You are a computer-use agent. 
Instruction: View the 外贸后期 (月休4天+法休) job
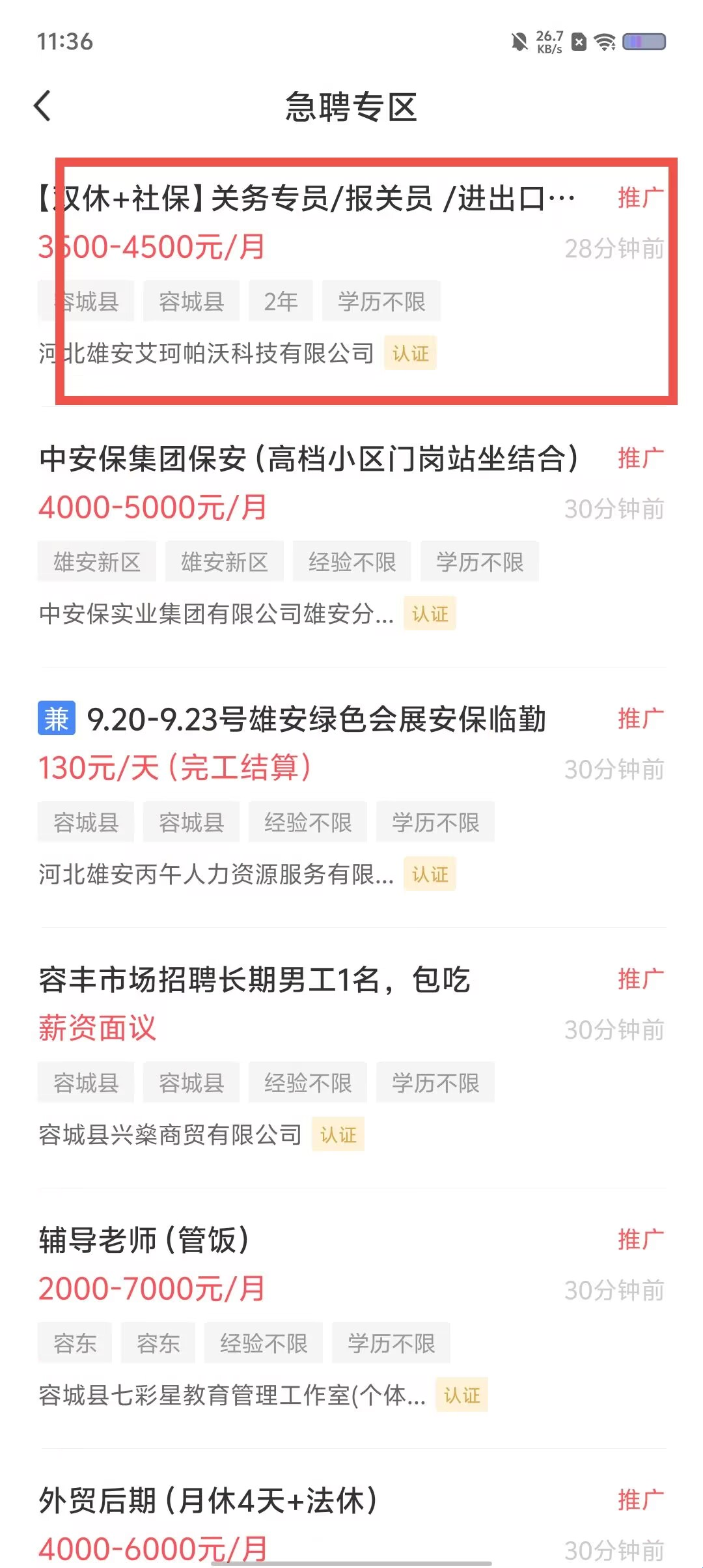pos(208,1501)
